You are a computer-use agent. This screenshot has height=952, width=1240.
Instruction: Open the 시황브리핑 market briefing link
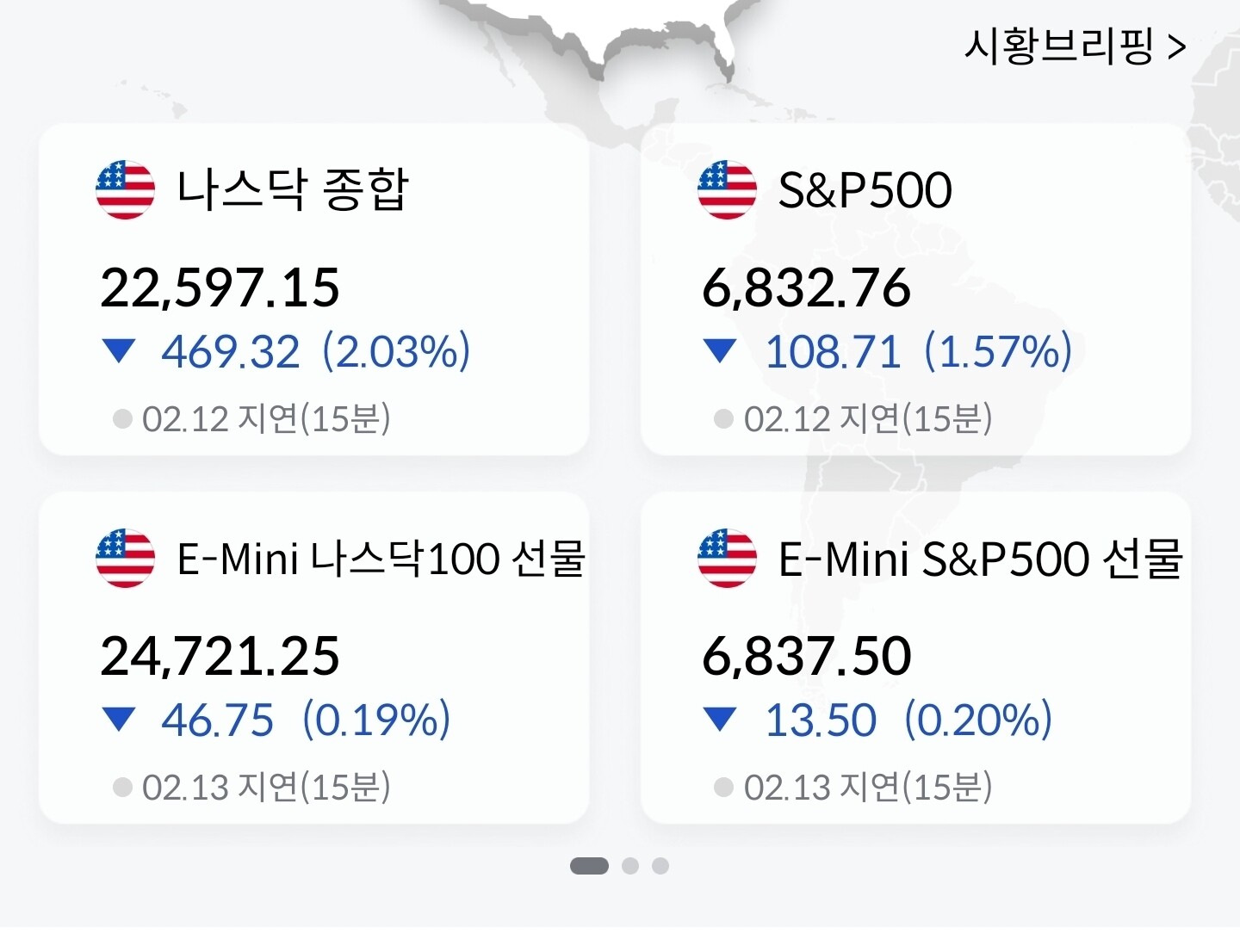[1075, 46]
